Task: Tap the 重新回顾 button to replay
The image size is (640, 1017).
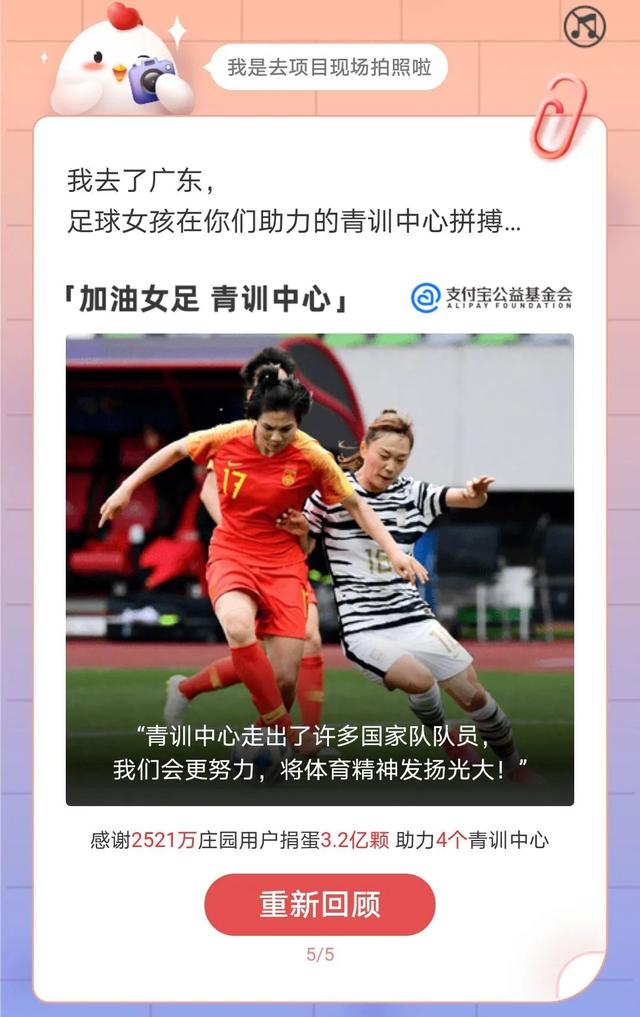Action: pyautogui.click(x=320, y=904)
